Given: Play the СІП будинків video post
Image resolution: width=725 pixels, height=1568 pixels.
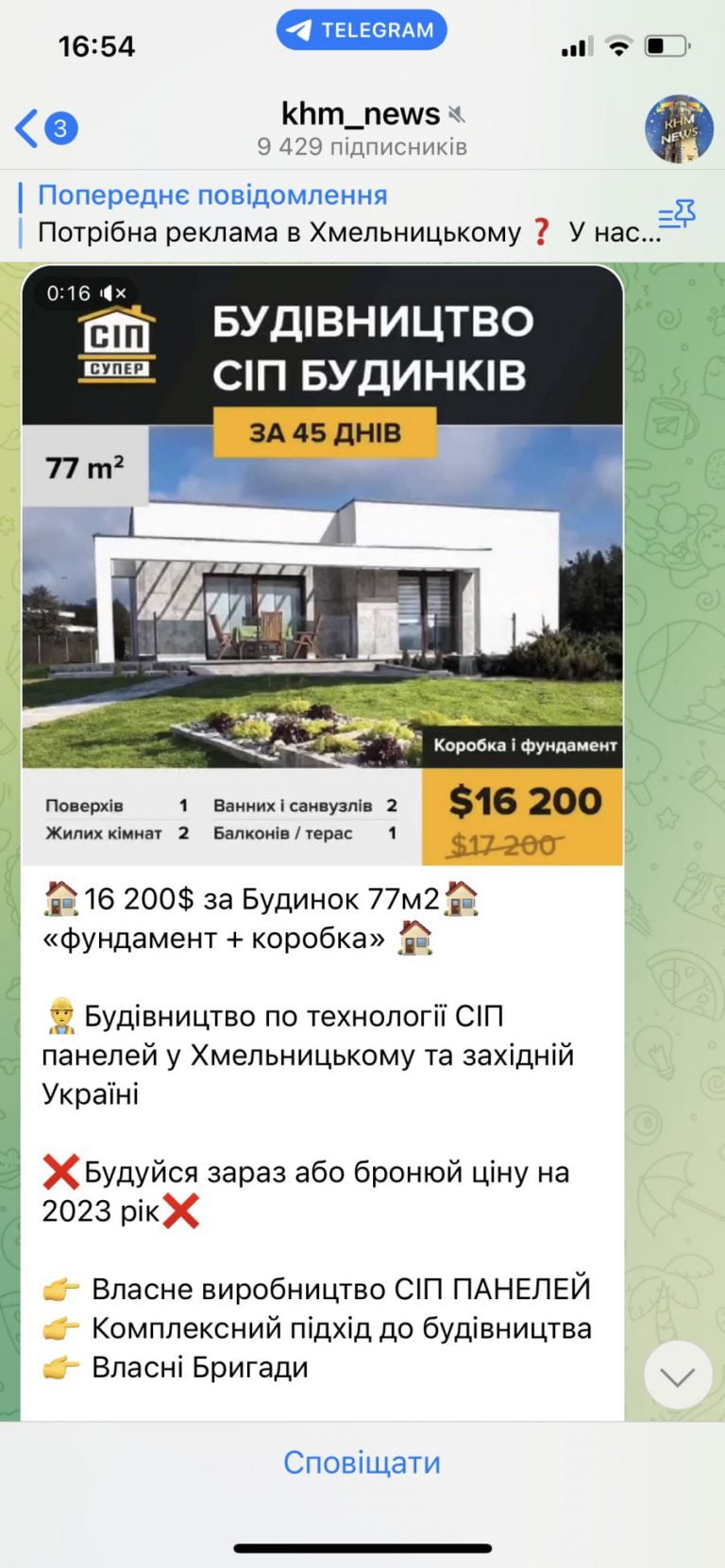Looking at the screenshot, I should (322, 564).
